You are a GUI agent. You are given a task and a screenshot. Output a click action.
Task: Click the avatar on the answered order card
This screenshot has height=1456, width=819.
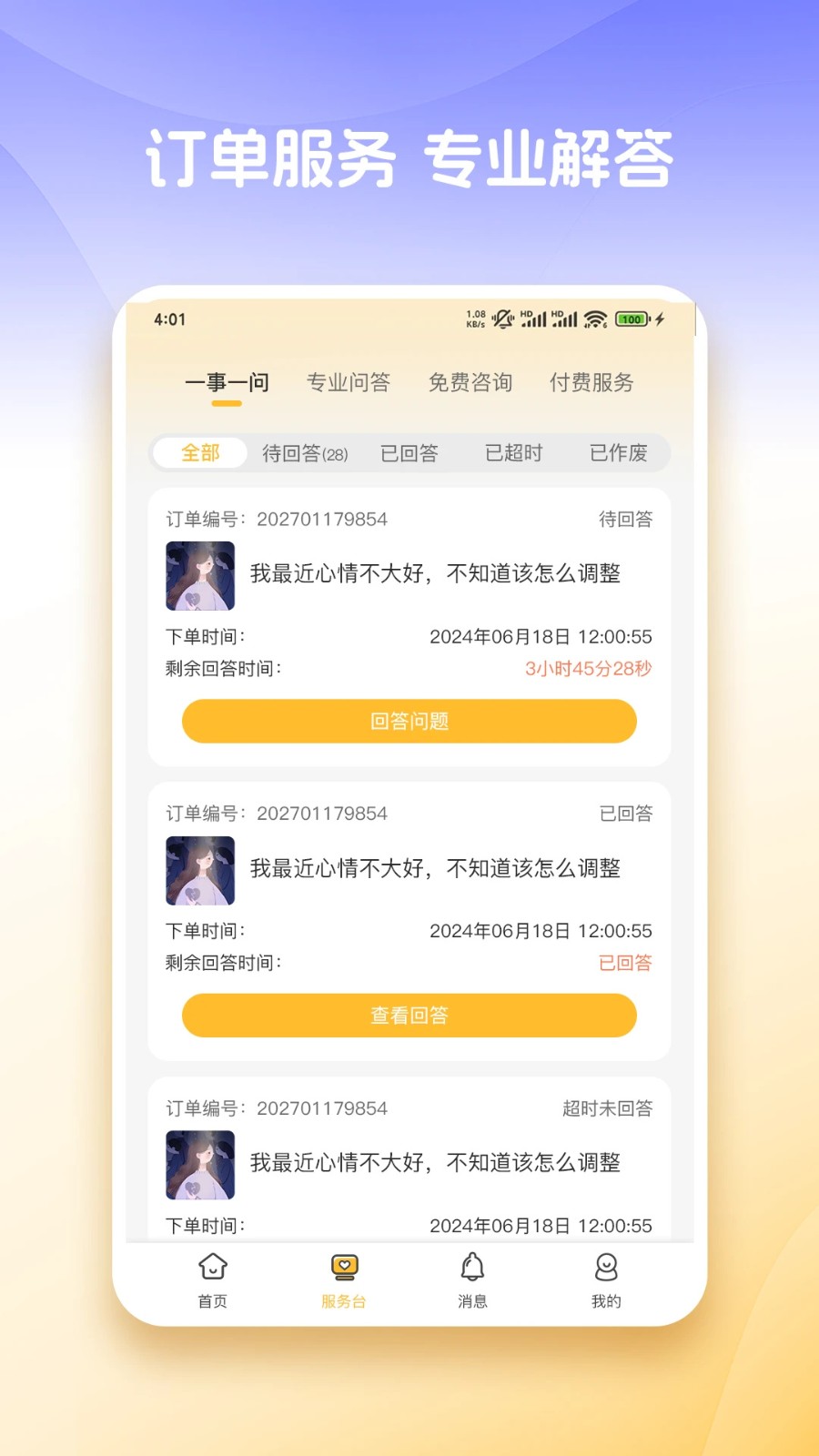coord(199,869)
